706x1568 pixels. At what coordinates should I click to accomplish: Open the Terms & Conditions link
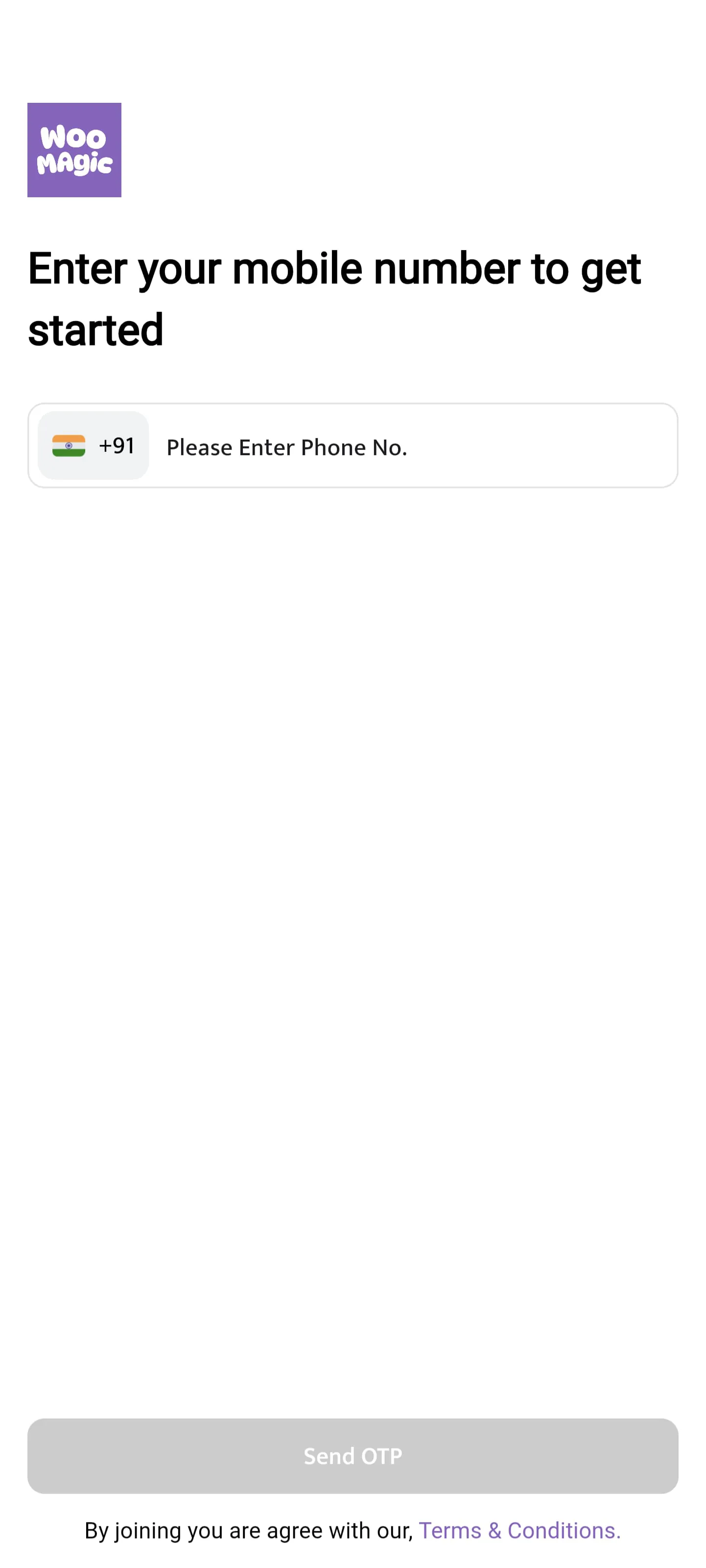pos(519,1530)
